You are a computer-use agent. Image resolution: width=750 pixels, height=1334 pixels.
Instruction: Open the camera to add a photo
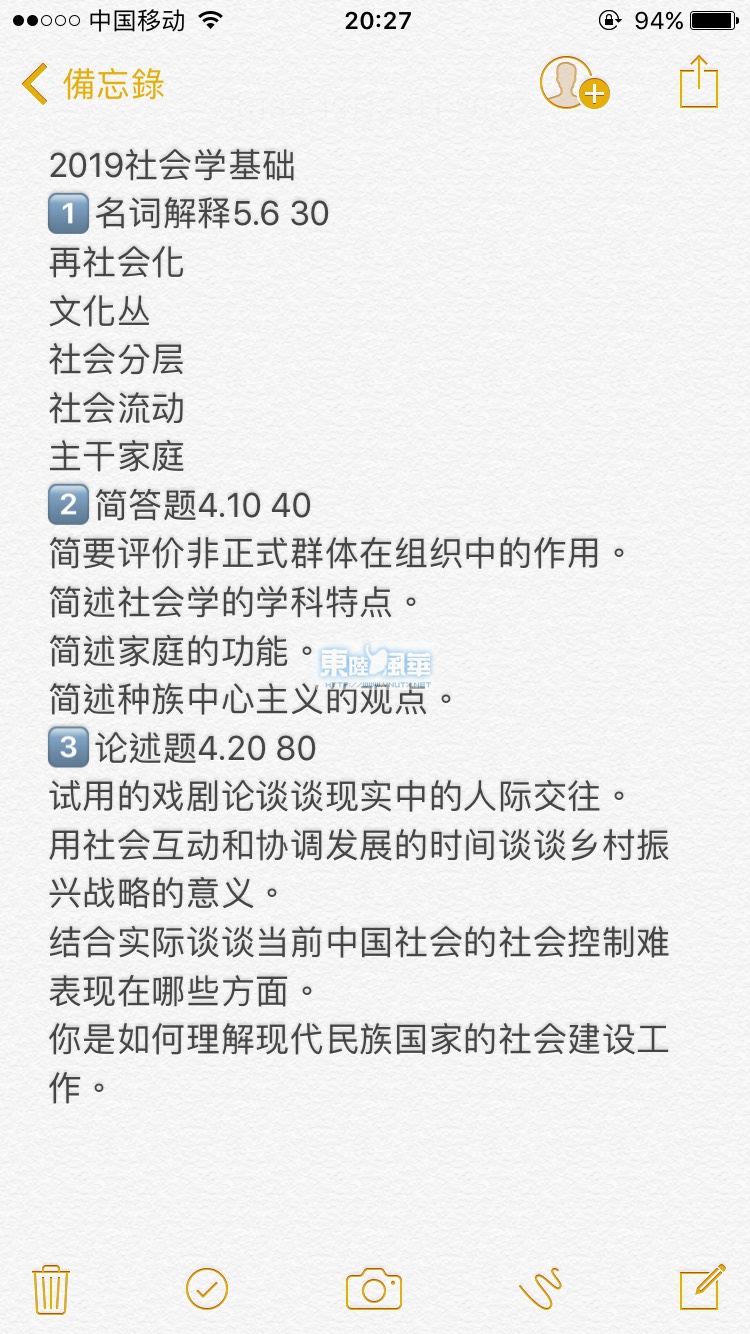(374, 1289)
